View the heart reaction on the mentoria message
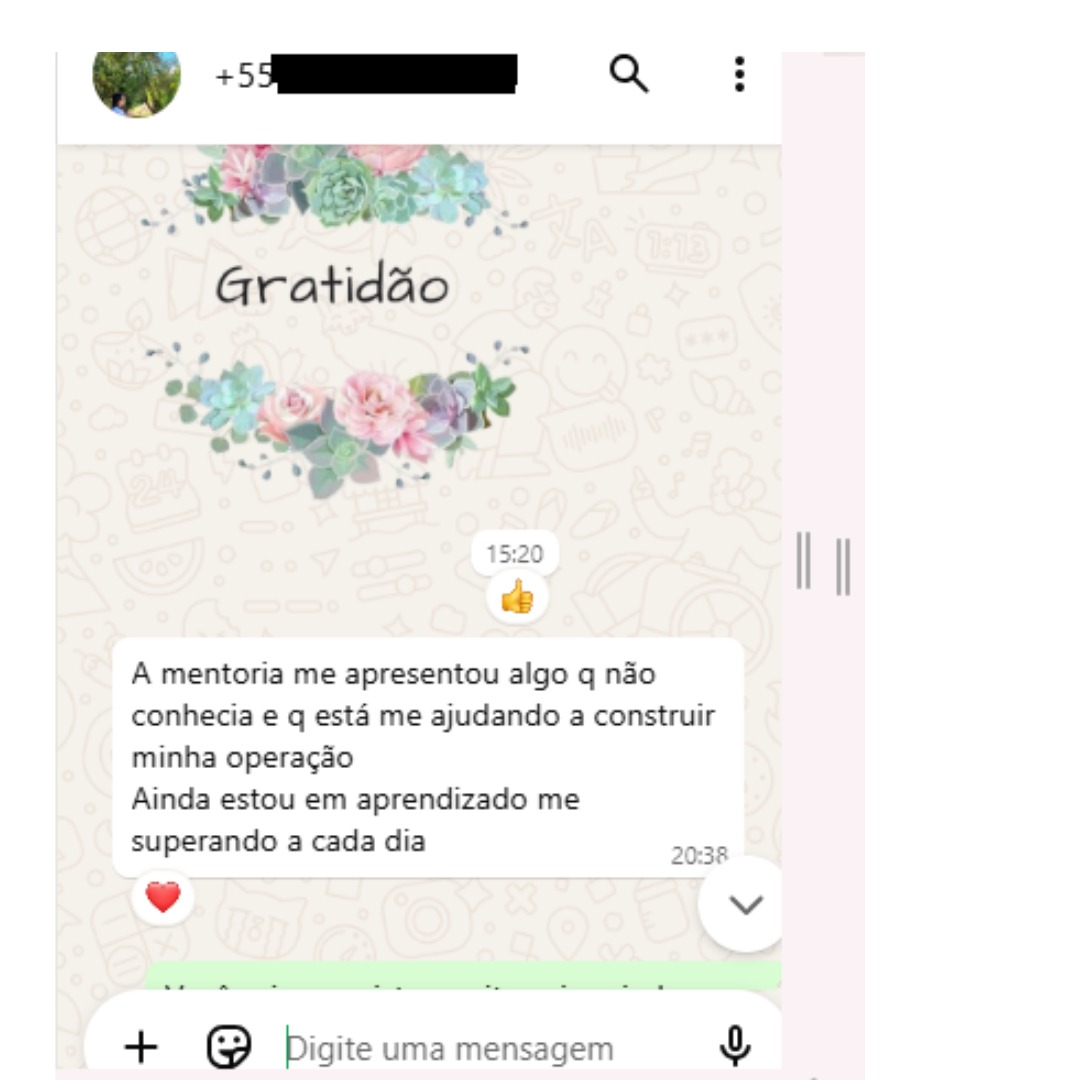The width and height of the screenshot is (1080, 1080). pos(163,898)
